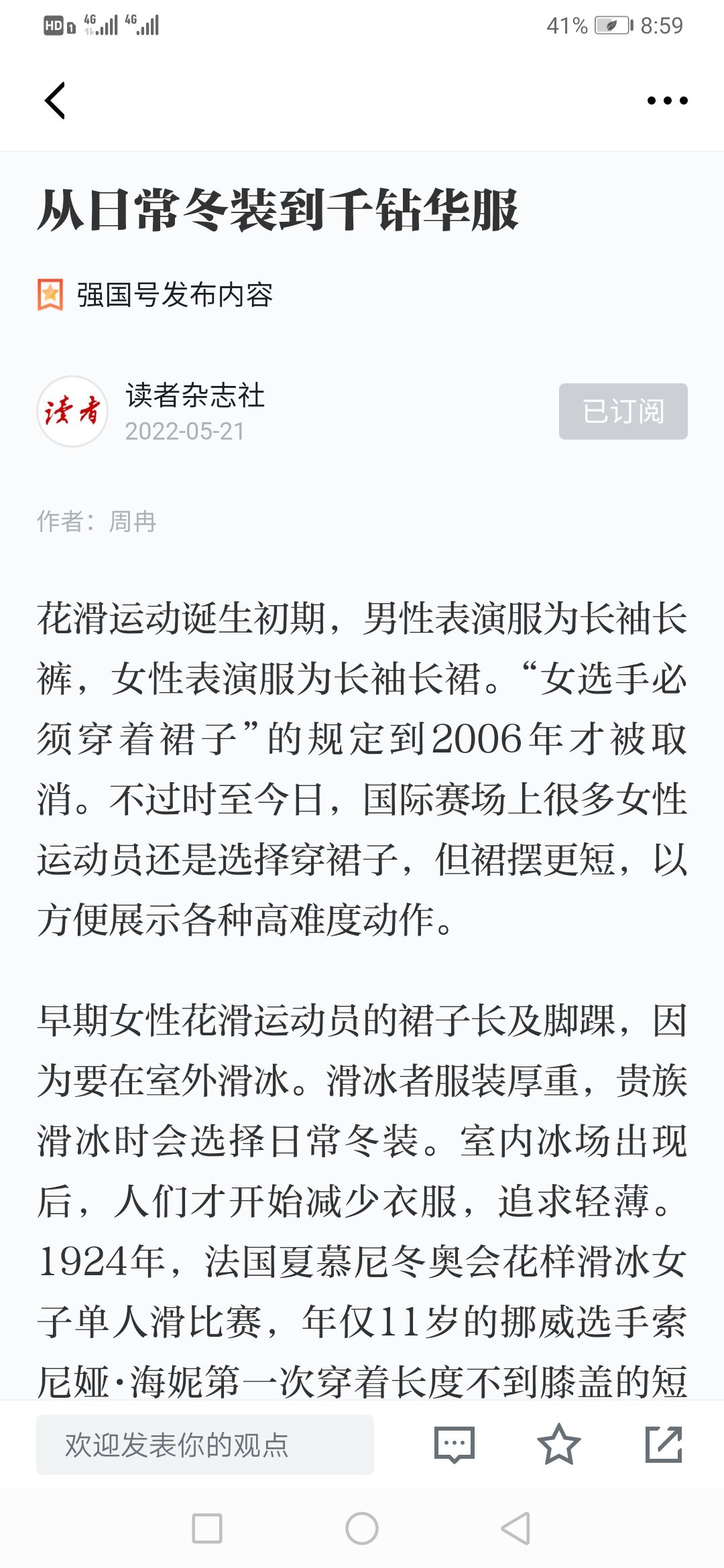View comments via the speech bubble icon
The image size is (724, 1568).
pos(455,1444)
